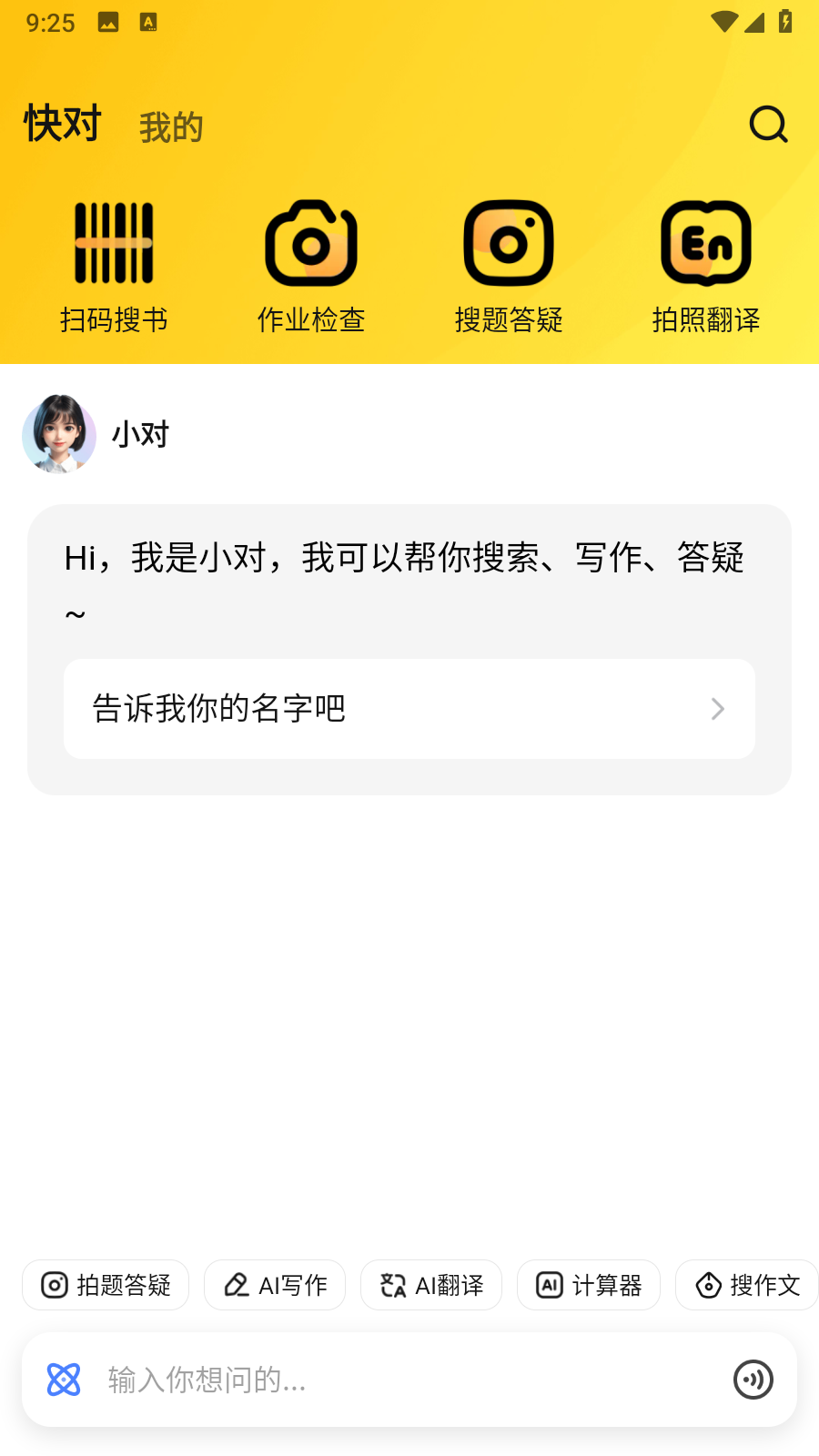Launch the 计算器 calculator feature
The image size is (819, 1456).
click(x=588, y=1285)
